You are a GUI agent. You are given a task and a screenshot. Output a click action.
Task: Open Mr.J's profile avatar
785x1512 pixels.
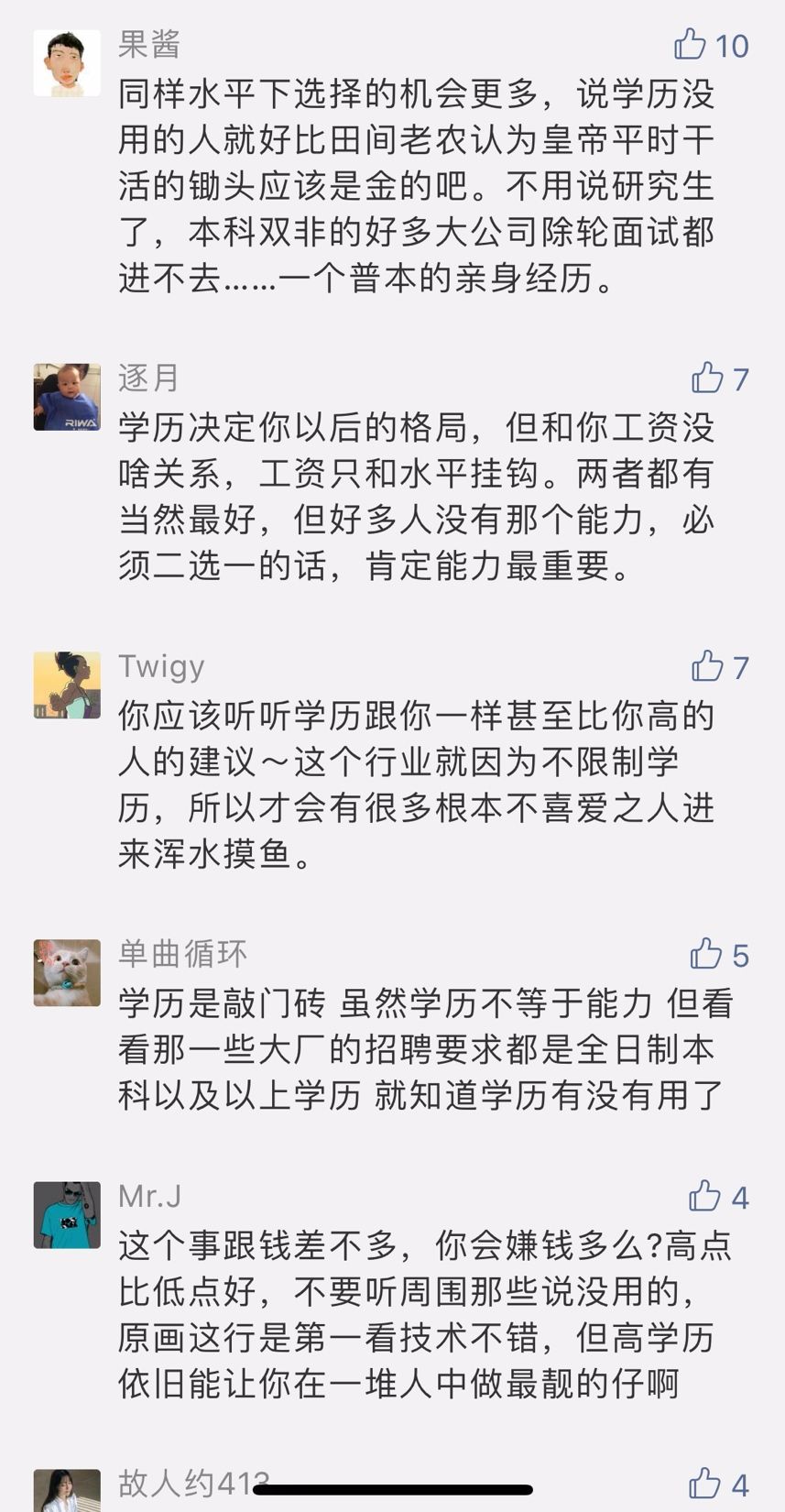67,1215
